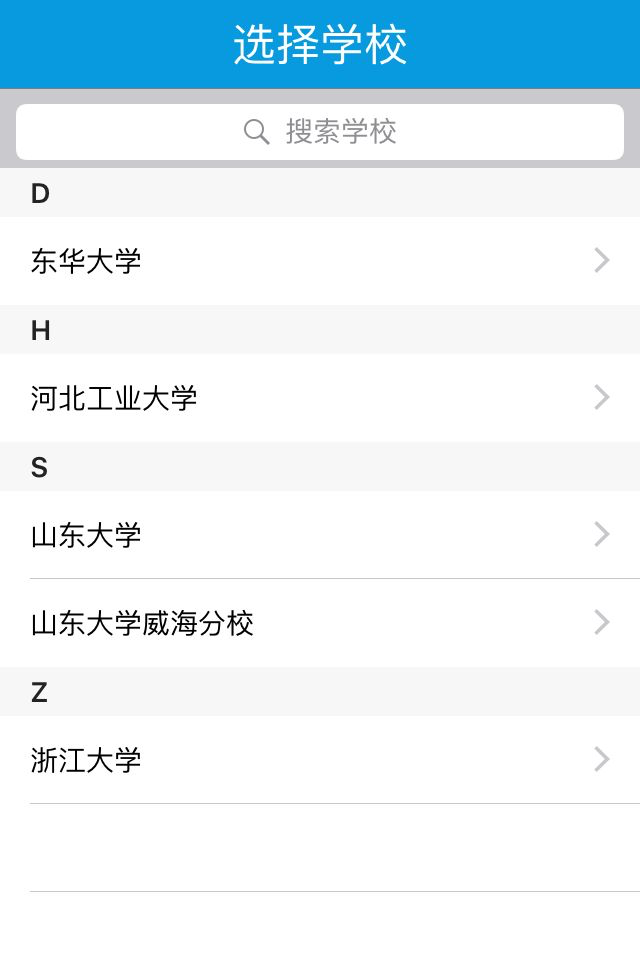Choose 河北工业大学 as the school
640x960 pixels.
tap(320, 398)
